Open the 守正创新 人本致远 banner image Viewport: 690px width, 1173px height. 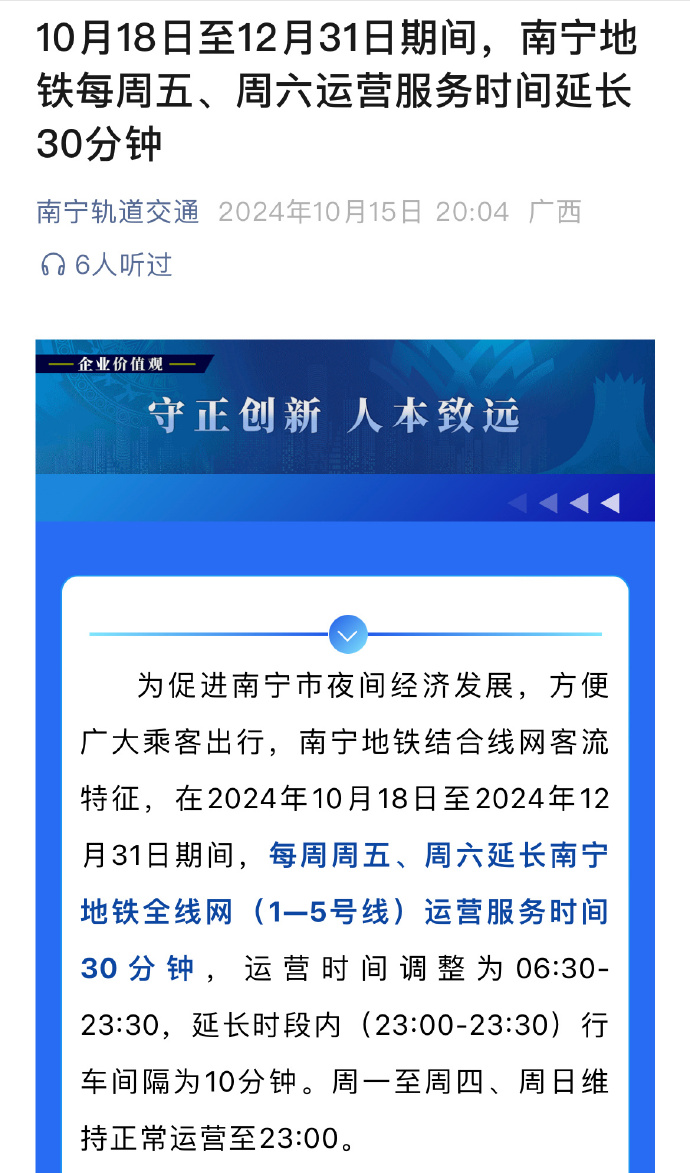345,430
